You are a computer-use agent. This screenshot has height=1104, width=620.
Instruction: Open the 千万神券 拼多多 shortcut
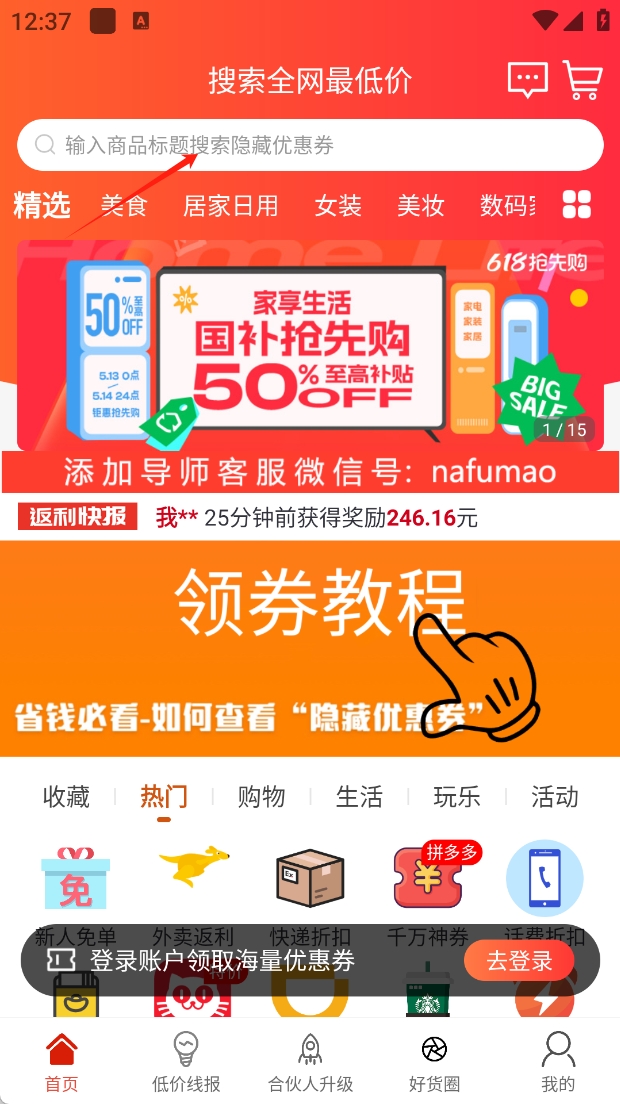click(430, 880)
